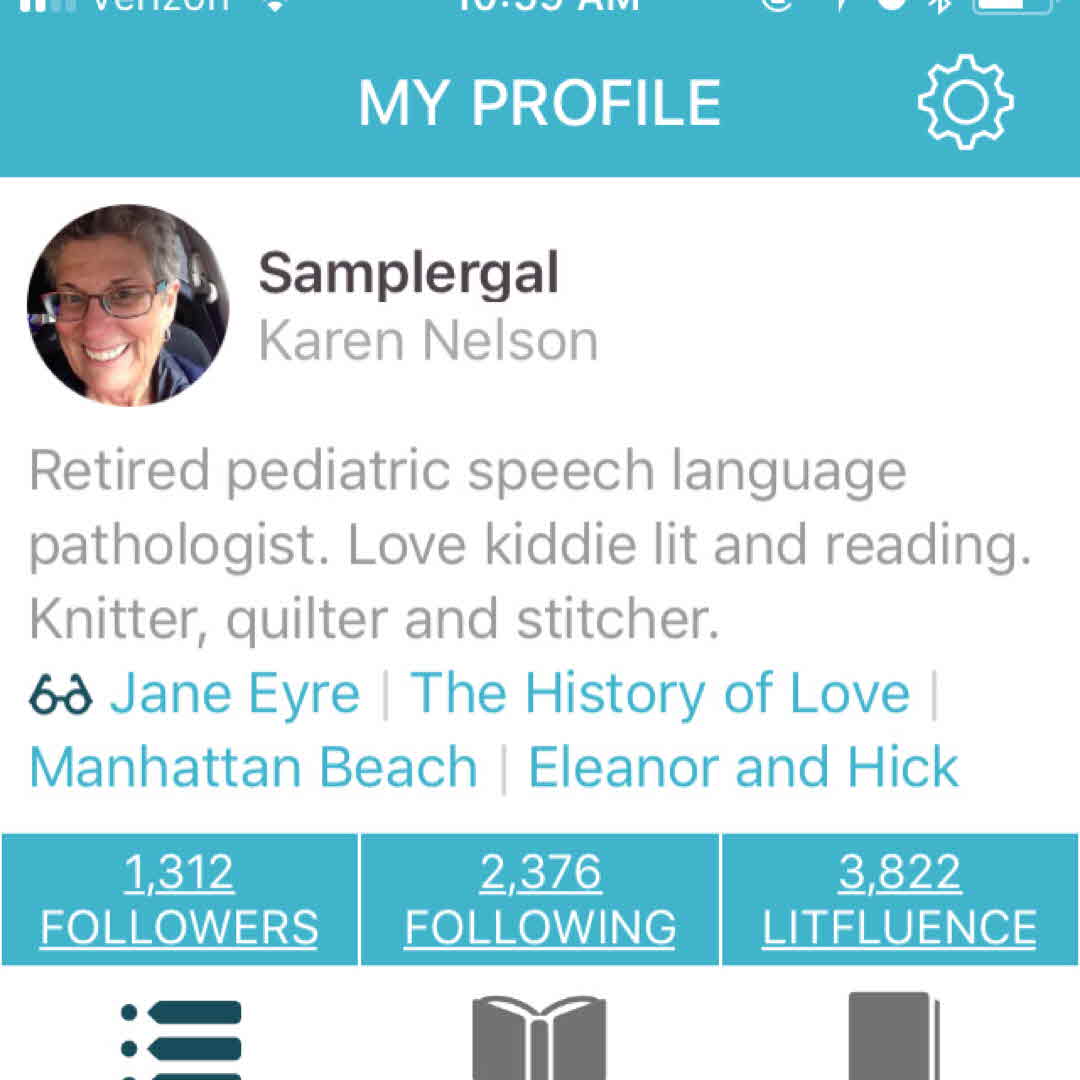Open the Jane Eyre link
The image size is (1080, 1080).
point(234,694)
